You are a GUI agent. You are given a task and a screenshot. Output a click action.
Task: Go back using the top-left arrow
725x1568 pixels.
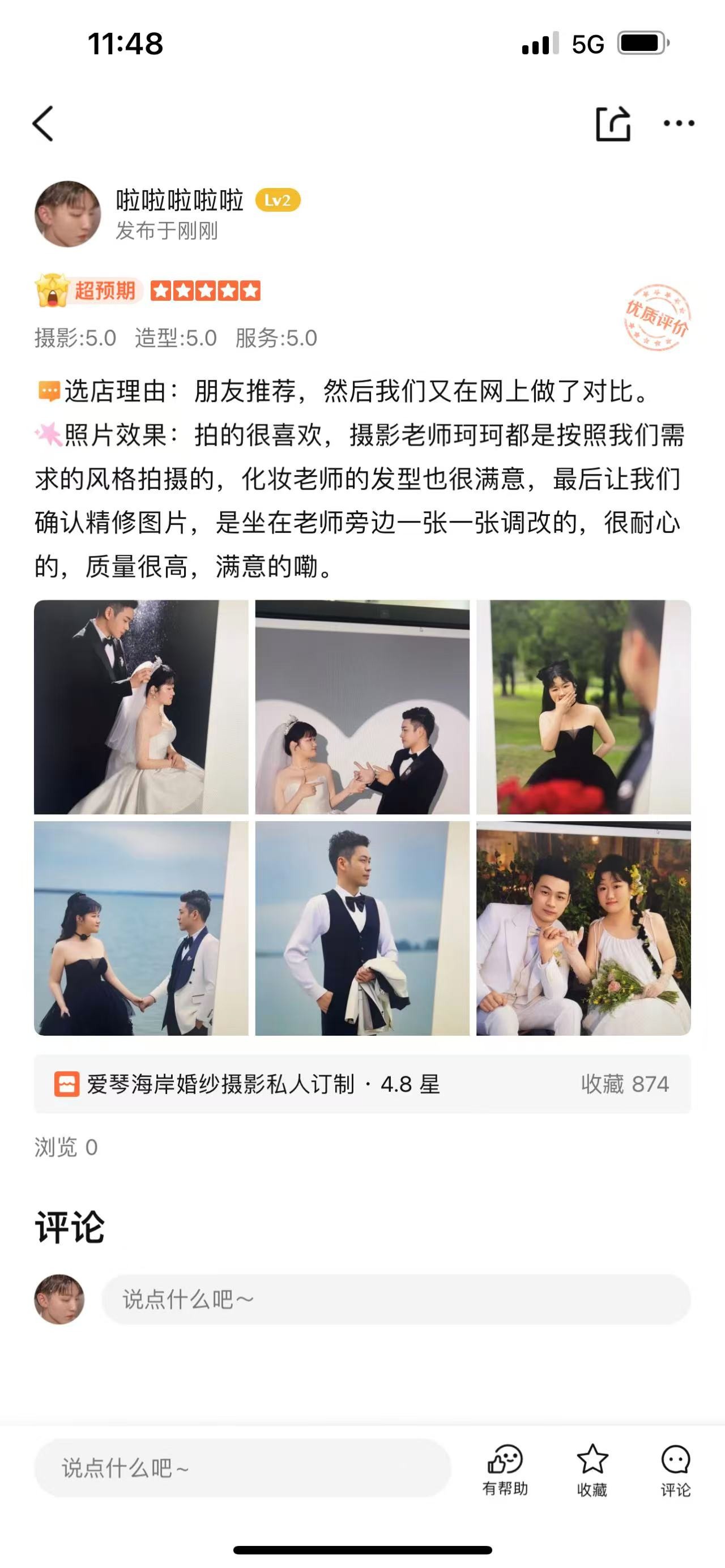click(42, 123)
